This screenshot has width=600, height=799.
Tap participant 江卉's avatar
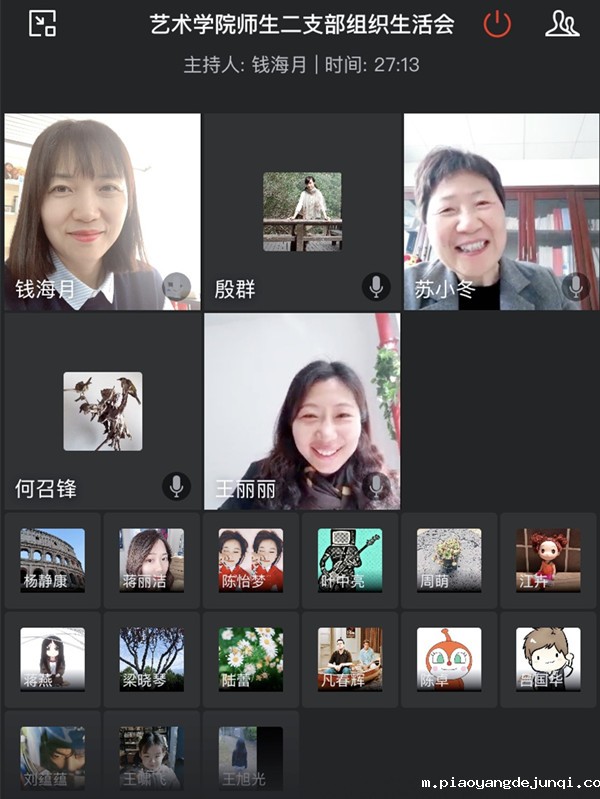548,560
